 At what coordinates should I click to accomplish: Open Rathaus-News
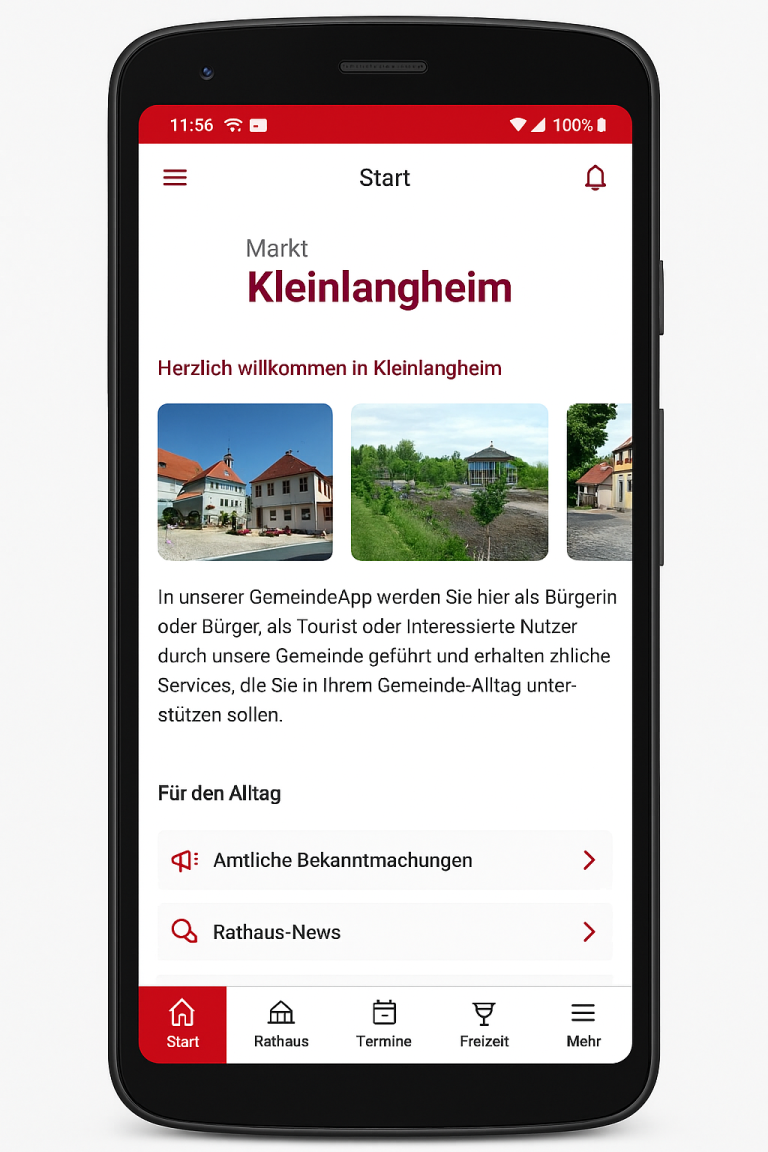[384, 932]
